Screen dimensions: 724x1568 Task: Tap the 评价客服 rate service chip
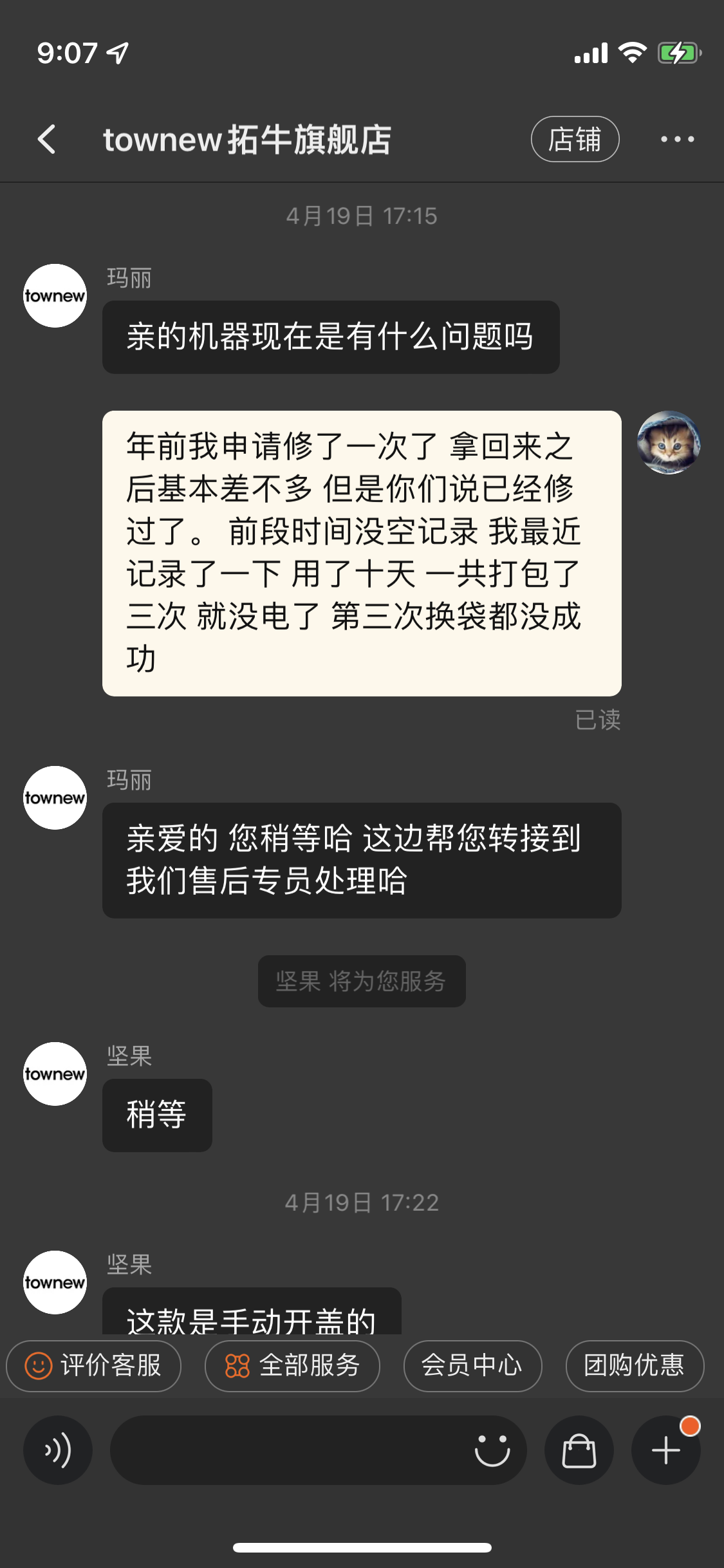[94, 1365]
